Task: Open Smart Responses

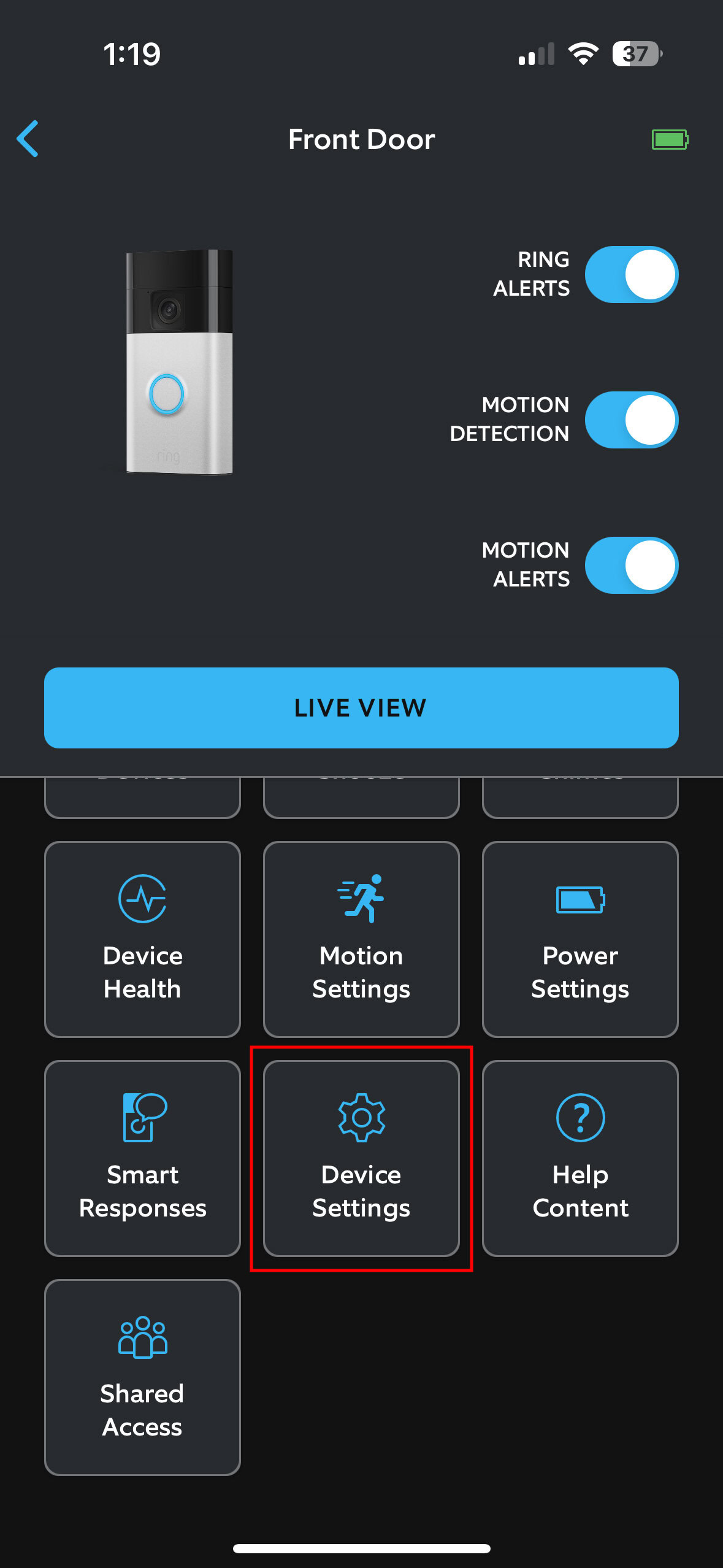Action: tap(142, 1158)
